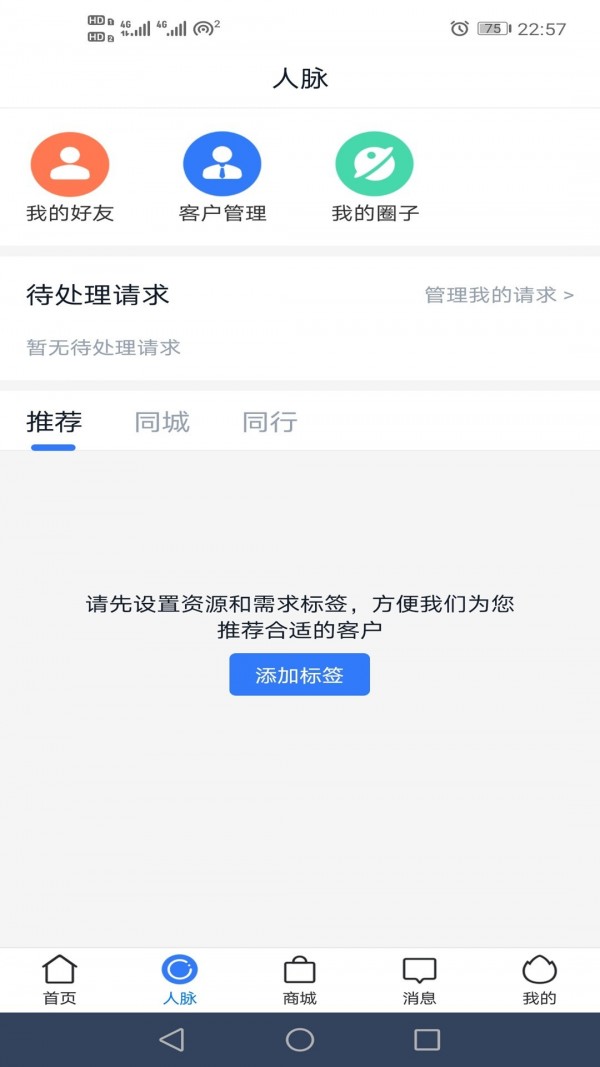The height and width of the screenshot is (1067, 600).
Task: Select 人脉 in bottom navigation
Action: [180, 980]
